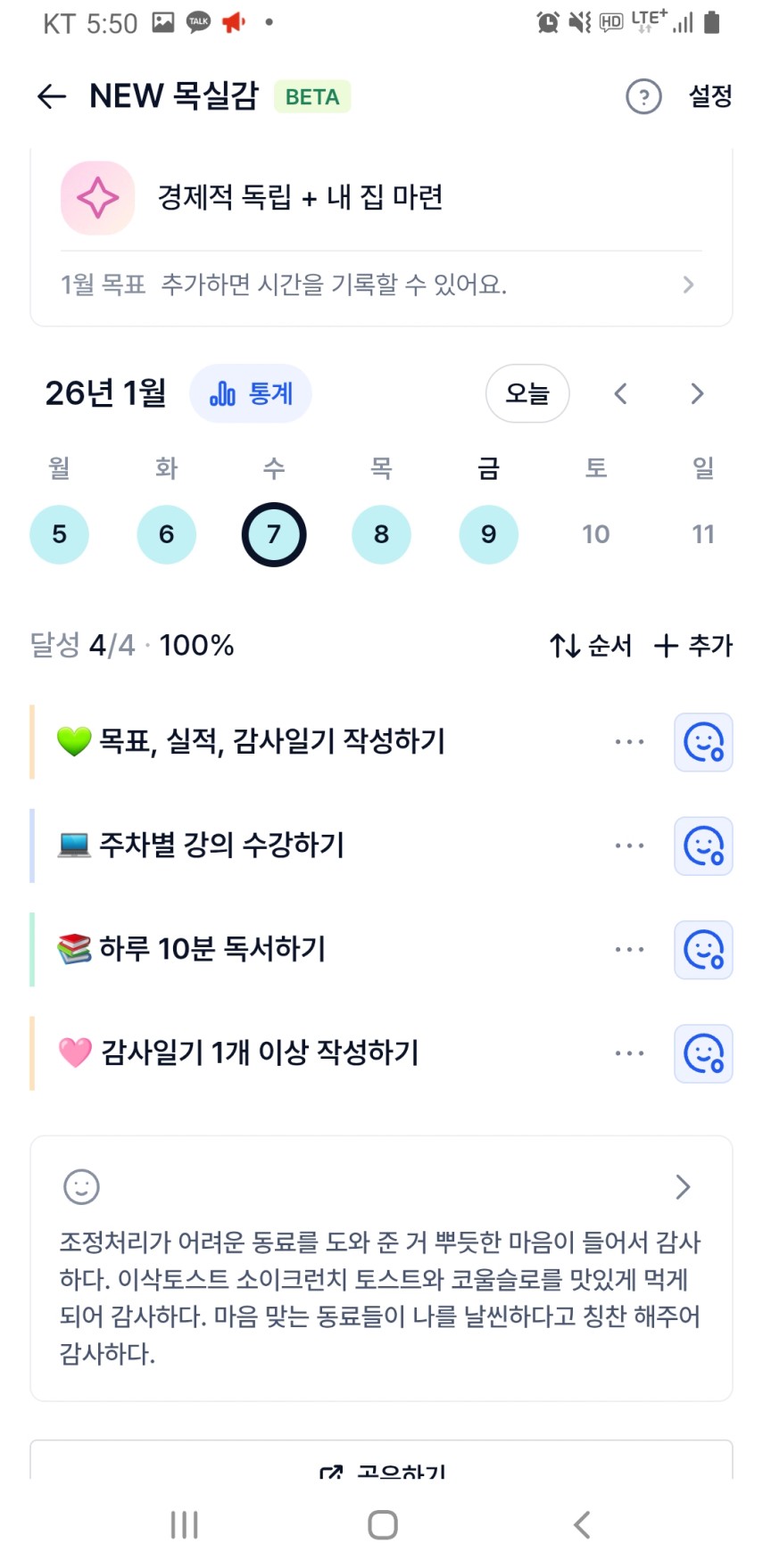Screen dimensions: 763x1568
Task: Tap the system home button
Action: [x=382, y=1524]
